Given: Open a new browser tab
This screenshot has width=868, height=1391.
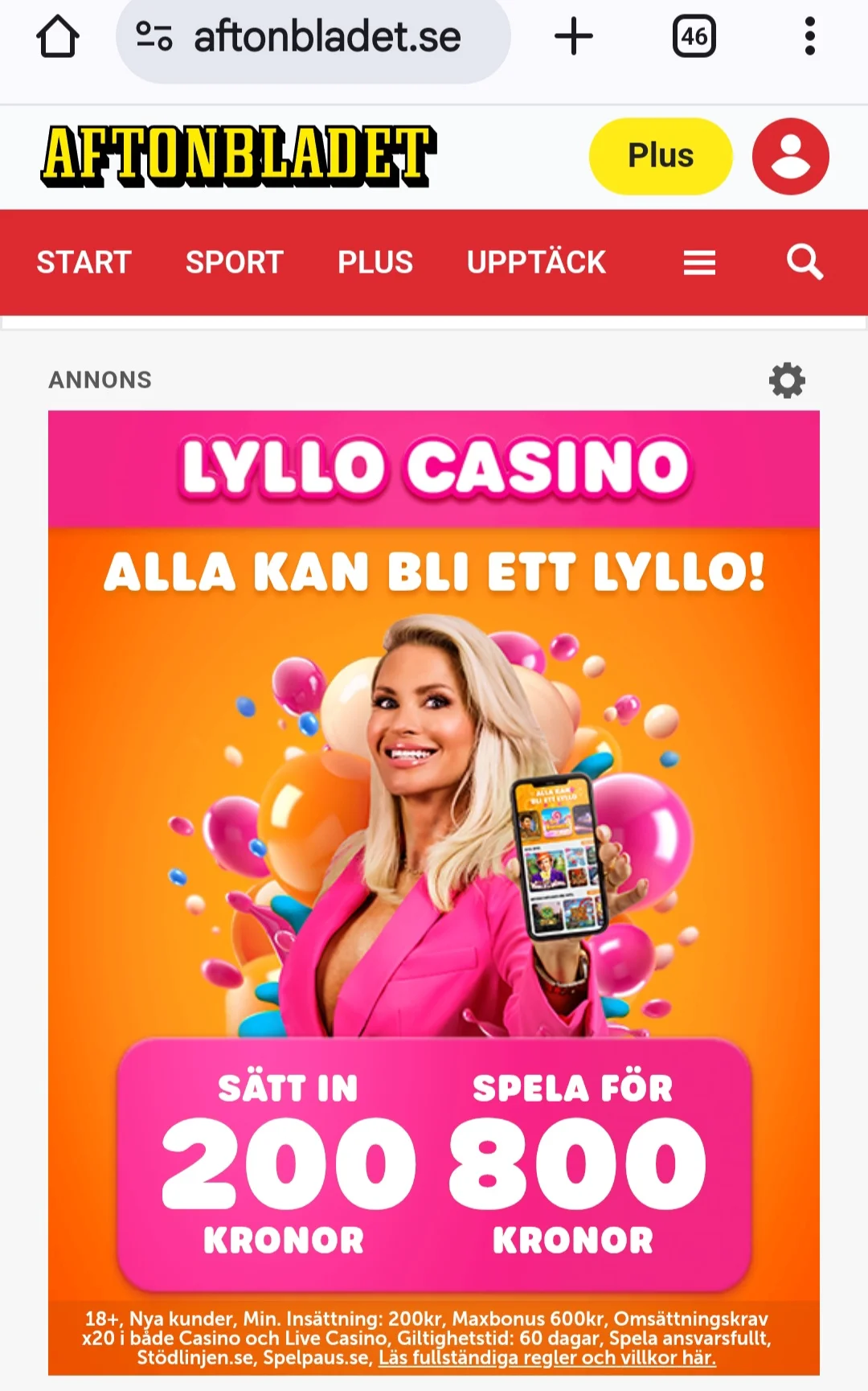Looking at the screenshot, I should tap(574, 37).
